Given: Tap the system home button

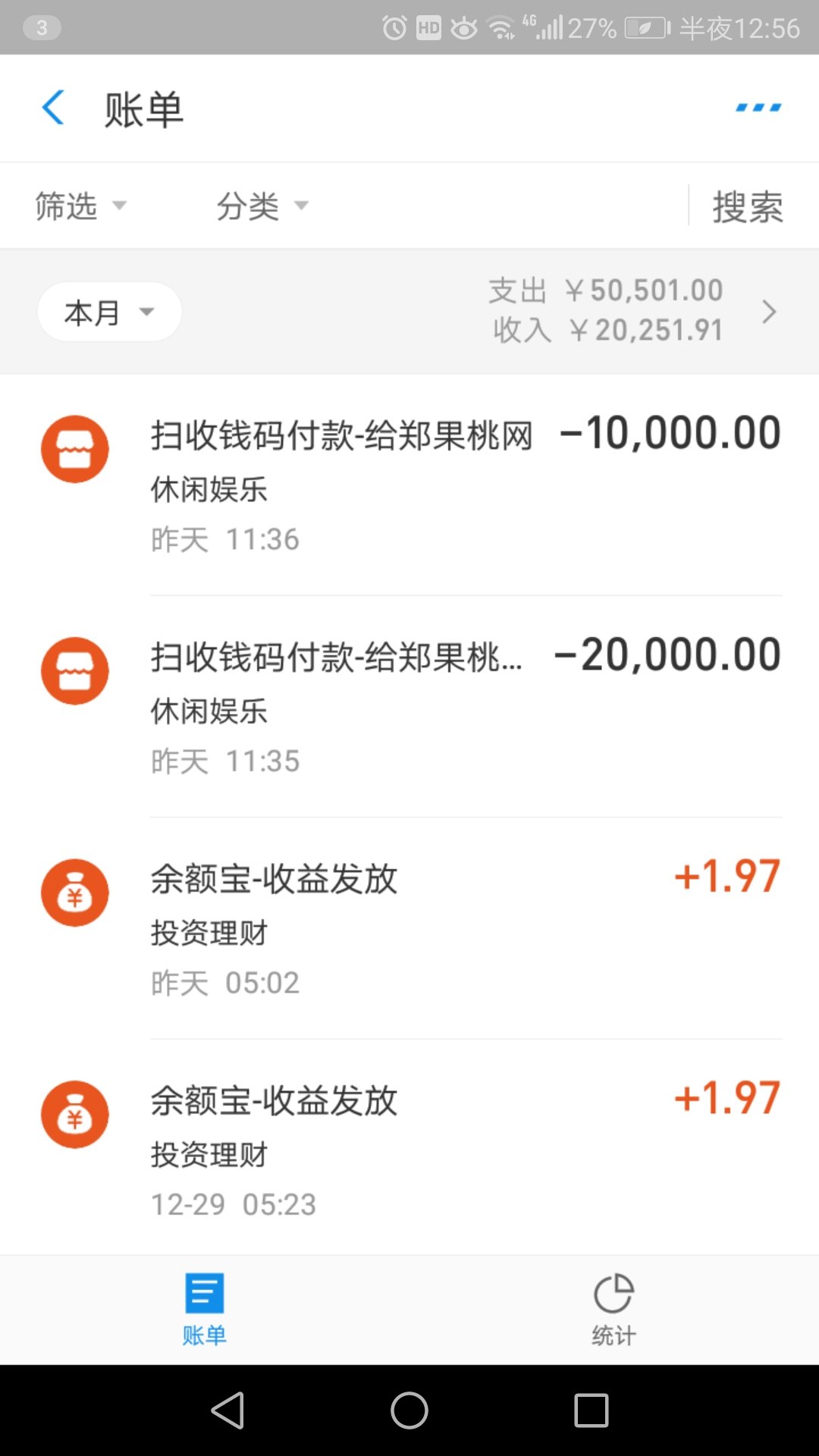Looking at the screenshot, I should point(409,1410).
